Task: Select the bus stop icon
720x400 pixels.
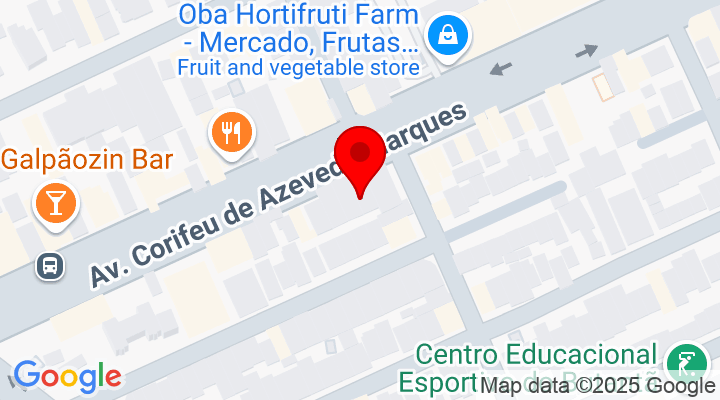Action: click(x=48, y=266)
